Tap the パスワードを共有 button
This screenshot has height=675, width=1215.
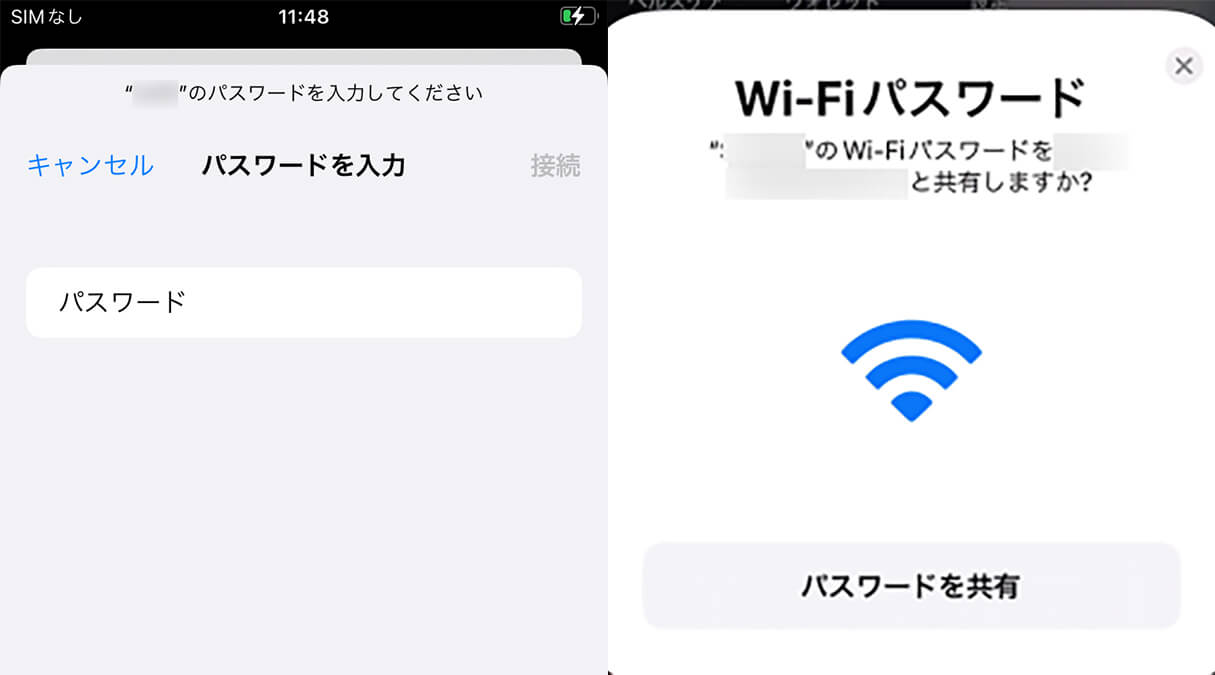[910, 586]
